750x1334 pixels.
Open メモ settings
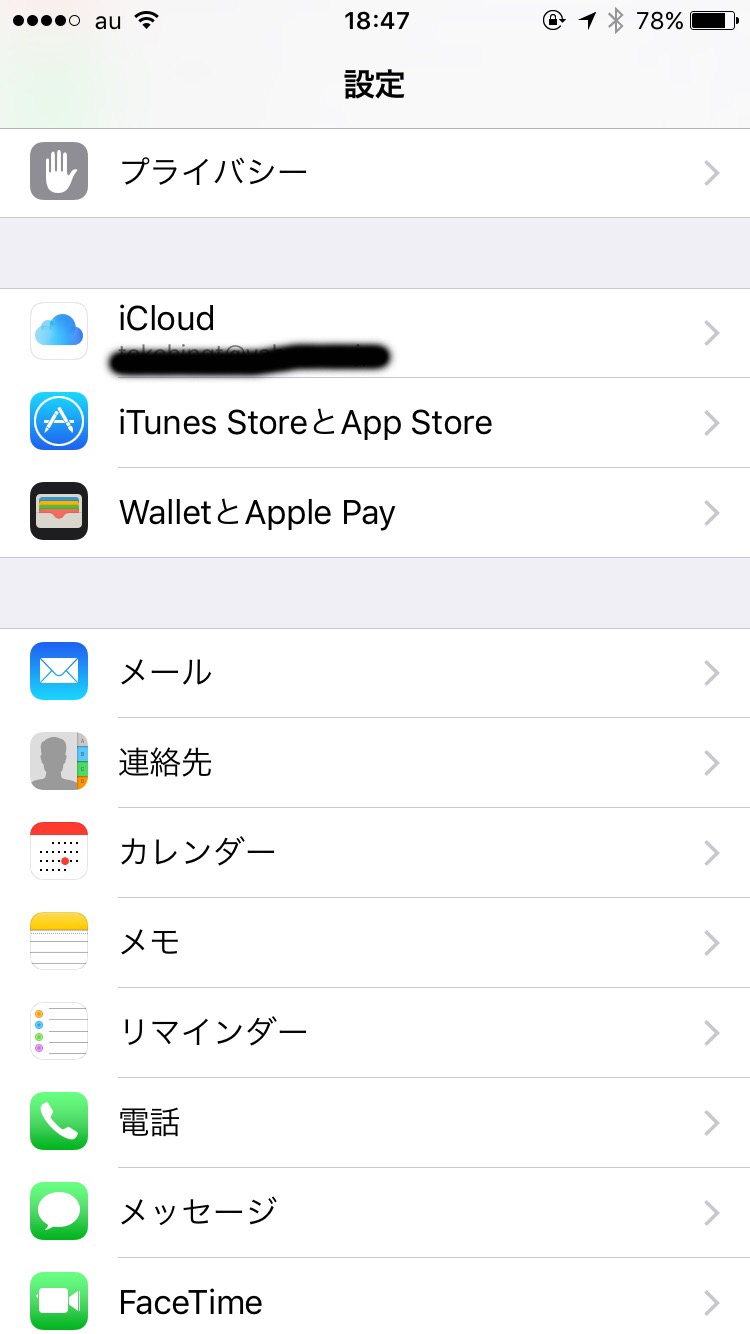(x=375, y=943)
